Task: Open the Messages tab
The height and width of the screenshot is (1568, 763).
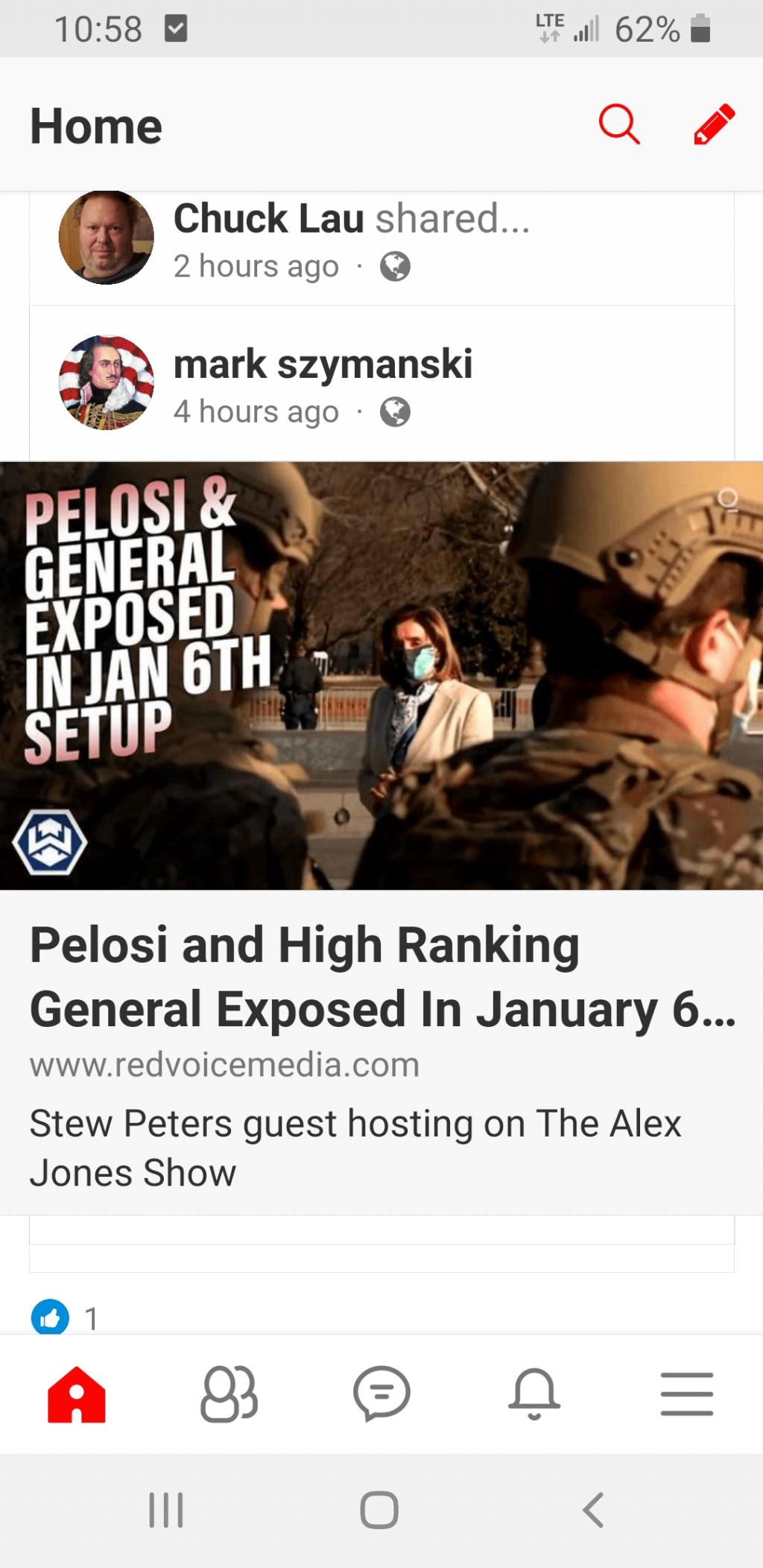Action: coord(381,1394)
